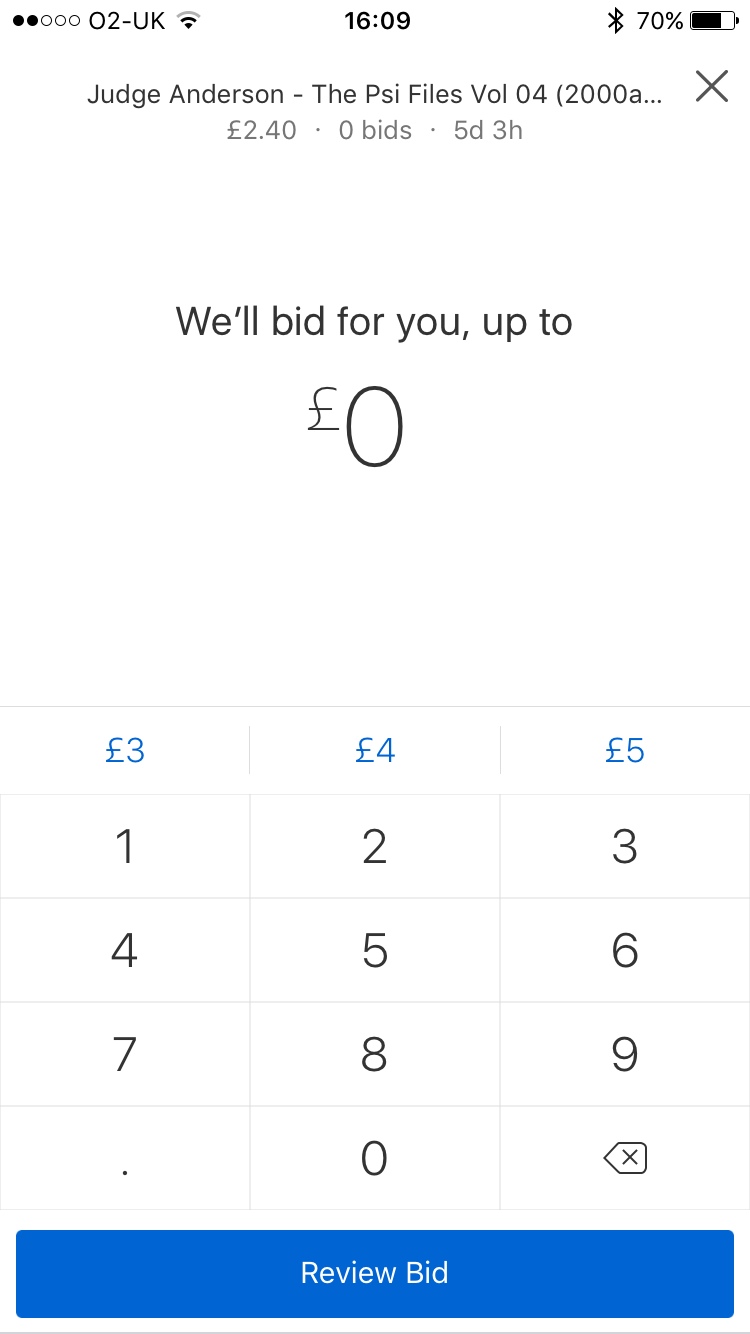The height and width of the screenshot is (1334, 750).
Task: Input 7 using the keypad
Action: (125, 1055)
